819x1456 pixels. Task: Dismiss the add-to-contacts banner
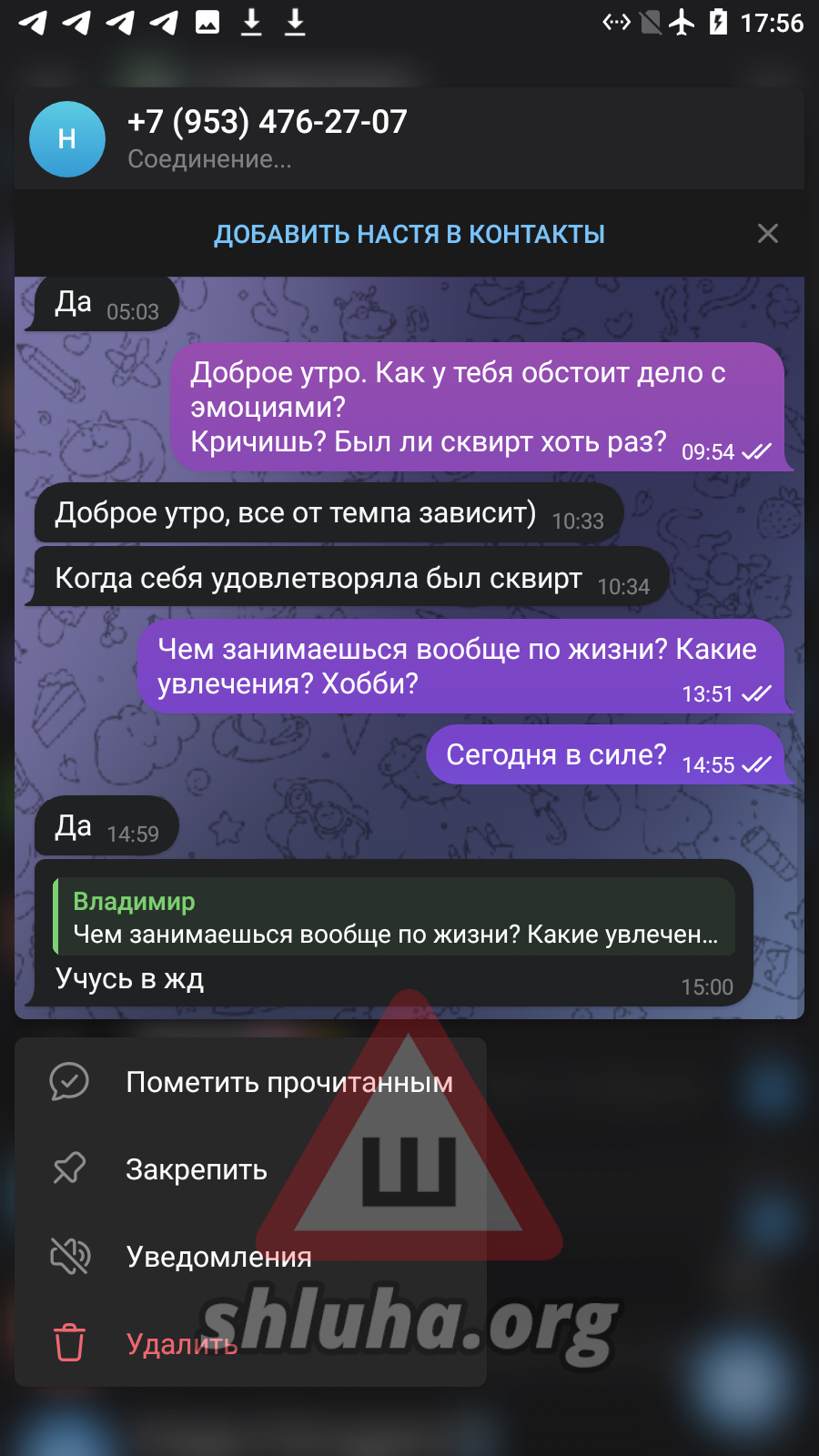767,234
